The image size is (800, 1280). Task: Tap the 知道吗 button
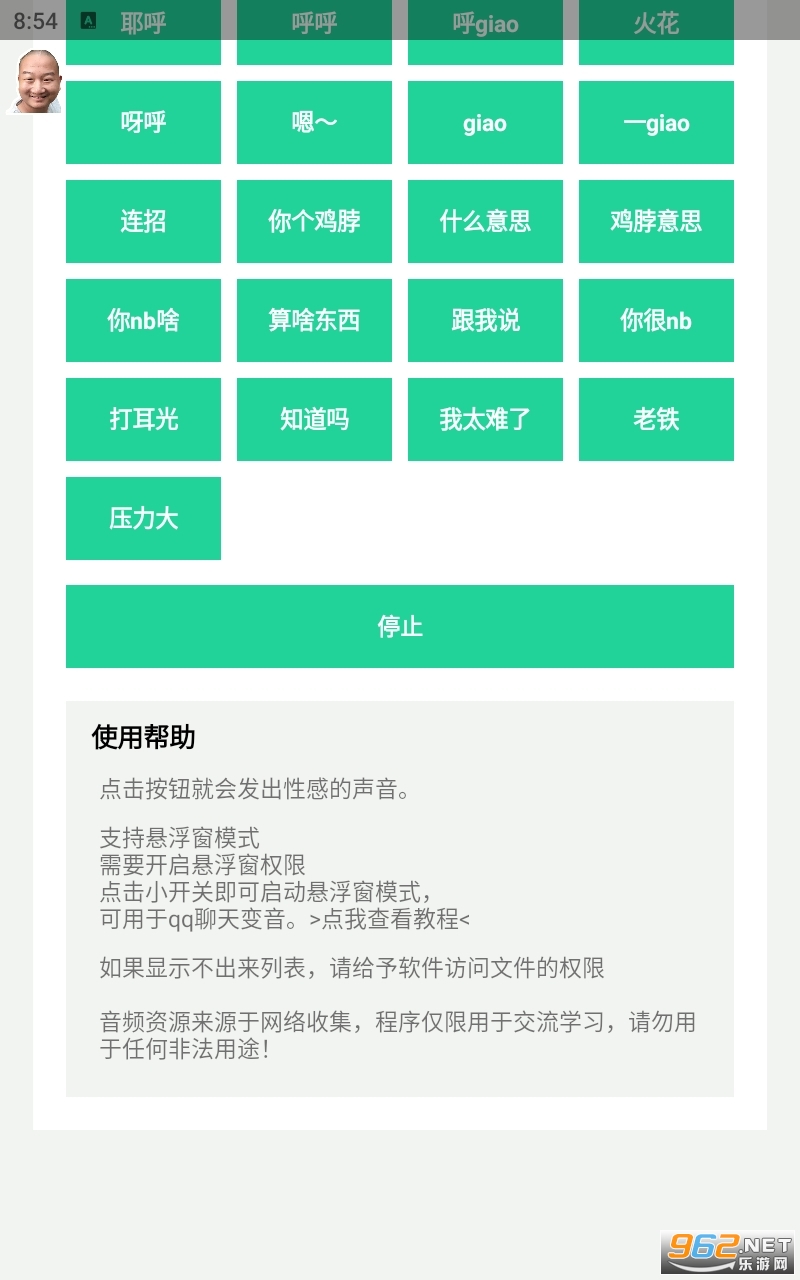(314, 419)
